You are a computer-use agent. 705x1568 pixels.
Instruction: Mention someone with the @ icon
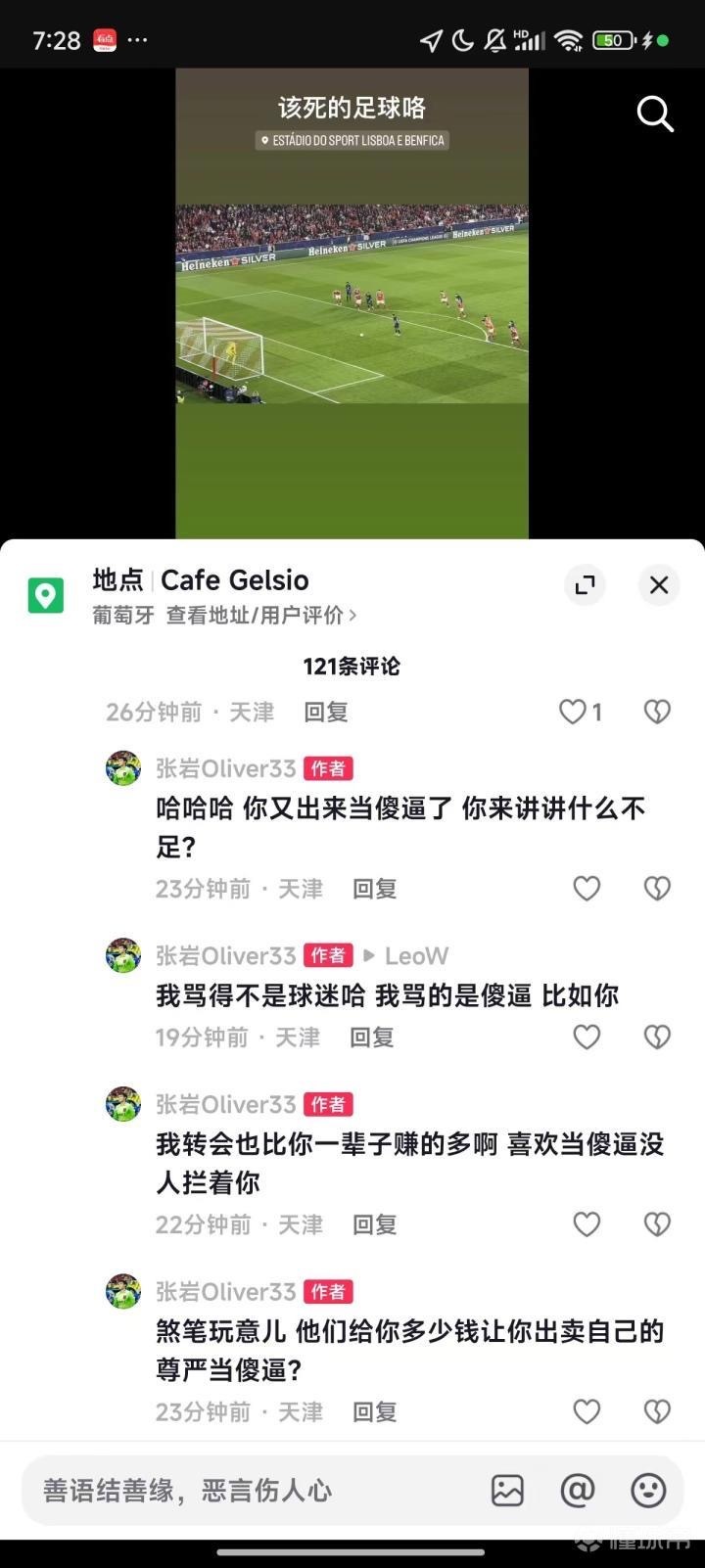[578, 1491]
